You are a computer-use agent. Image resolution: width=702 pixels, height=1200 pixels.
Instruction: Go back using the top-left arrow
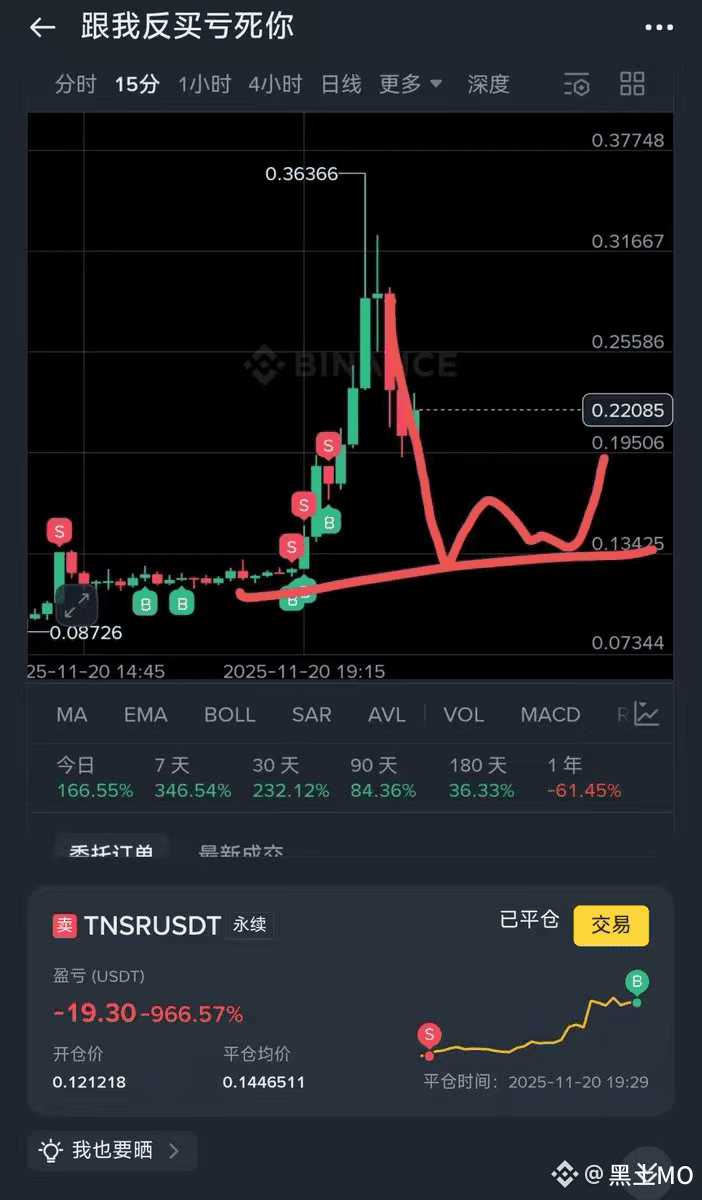click(x=42, y=27)
